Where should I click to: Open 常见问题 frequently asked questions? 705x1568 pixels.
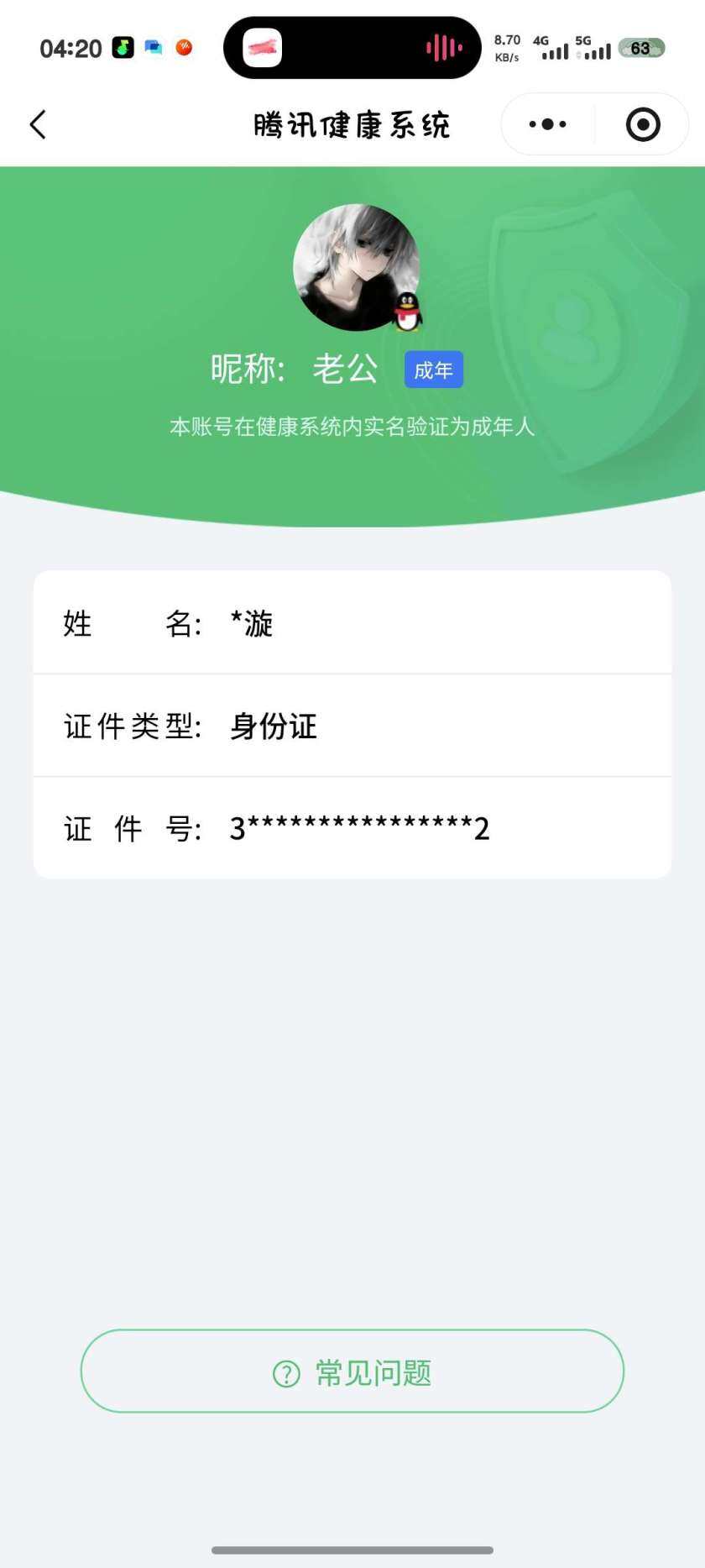point(352,1371)
